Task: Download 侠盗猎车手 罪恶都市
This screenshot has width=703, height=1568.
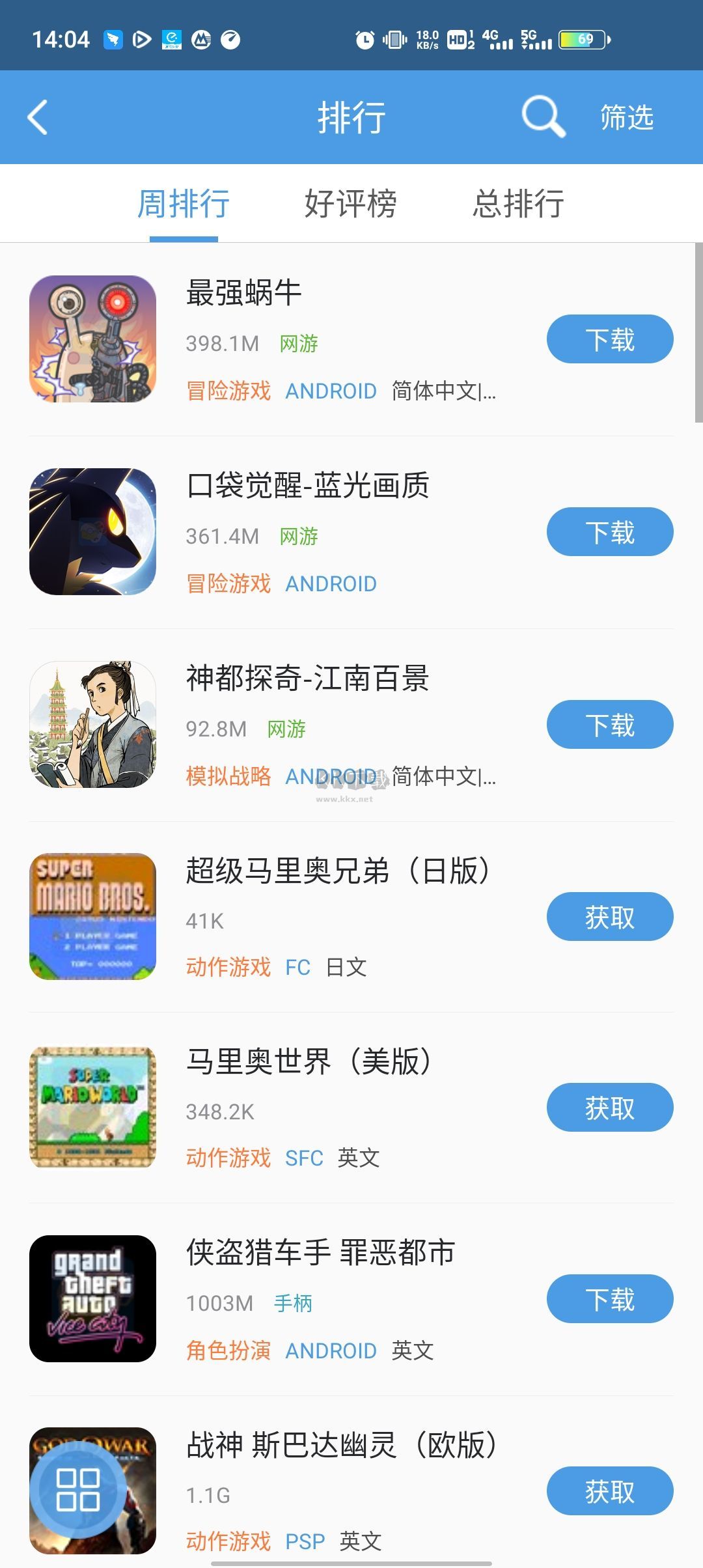Action: click(610, 1298)
